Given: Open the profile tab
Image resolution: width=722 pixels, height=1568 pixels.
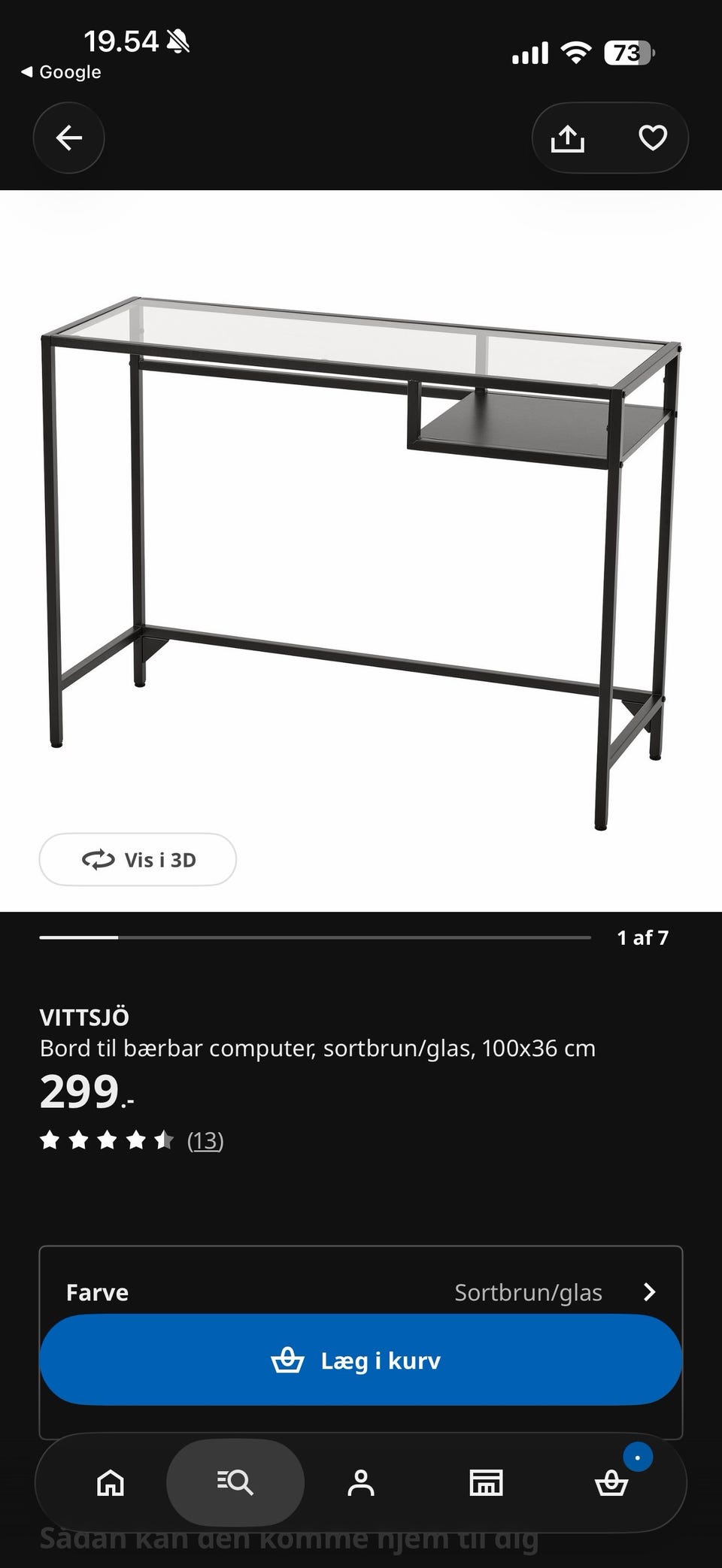Looking at the screenshot, I should [x=361, y=1482].
